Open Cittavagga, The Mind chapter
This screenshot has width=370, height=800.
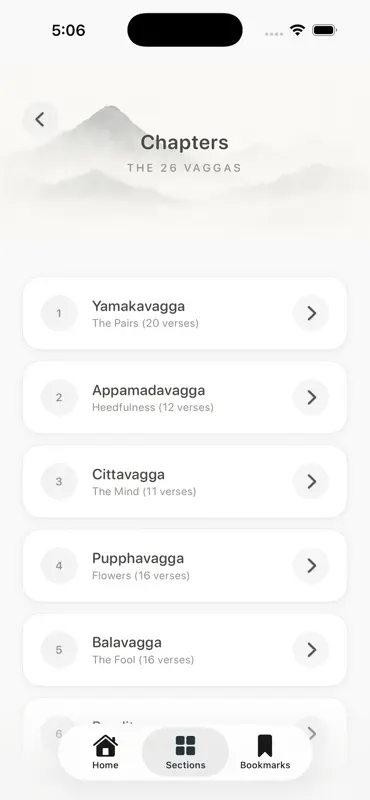tap(185, 482)
